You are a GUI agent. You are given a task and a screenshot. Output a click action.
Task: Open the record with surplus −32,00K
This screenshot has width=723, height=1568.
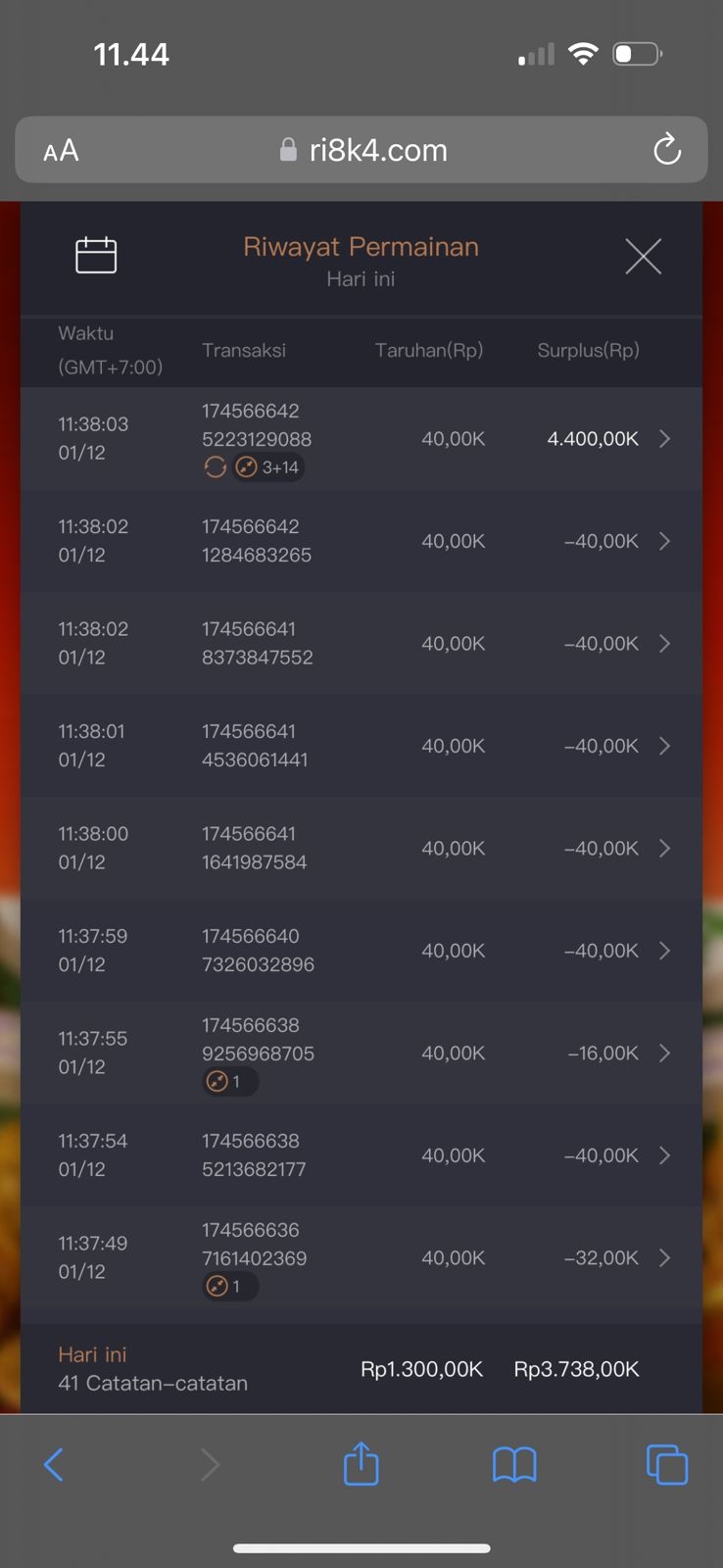tap(663, 1258)
